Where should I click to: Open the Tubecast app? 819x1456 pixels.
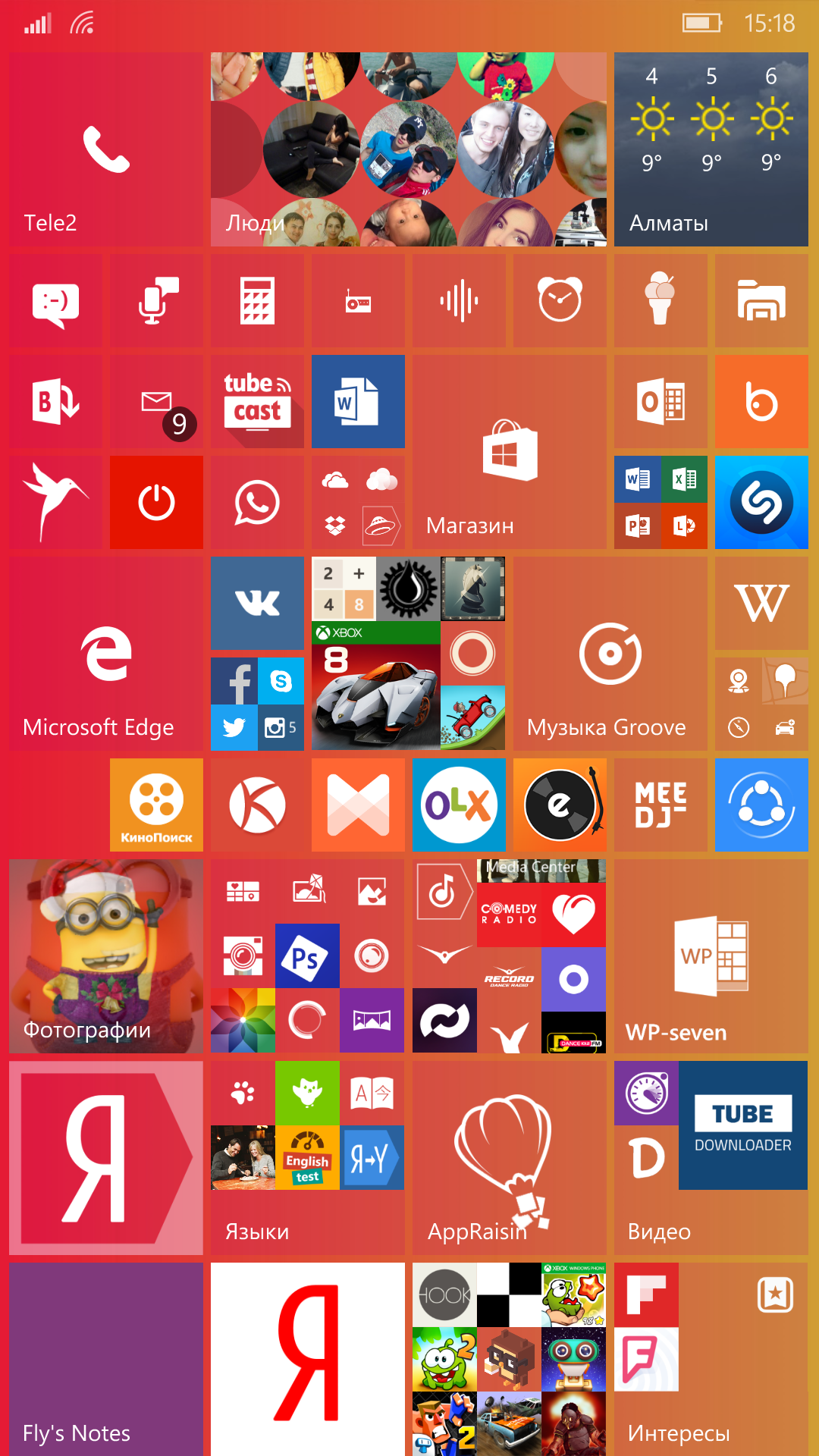pos(257,401)
